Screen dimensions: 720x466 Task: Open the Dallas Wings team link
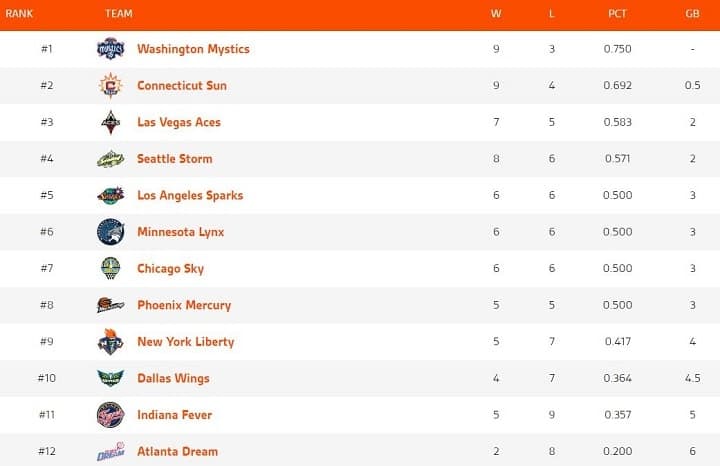[x=174, y=378]
